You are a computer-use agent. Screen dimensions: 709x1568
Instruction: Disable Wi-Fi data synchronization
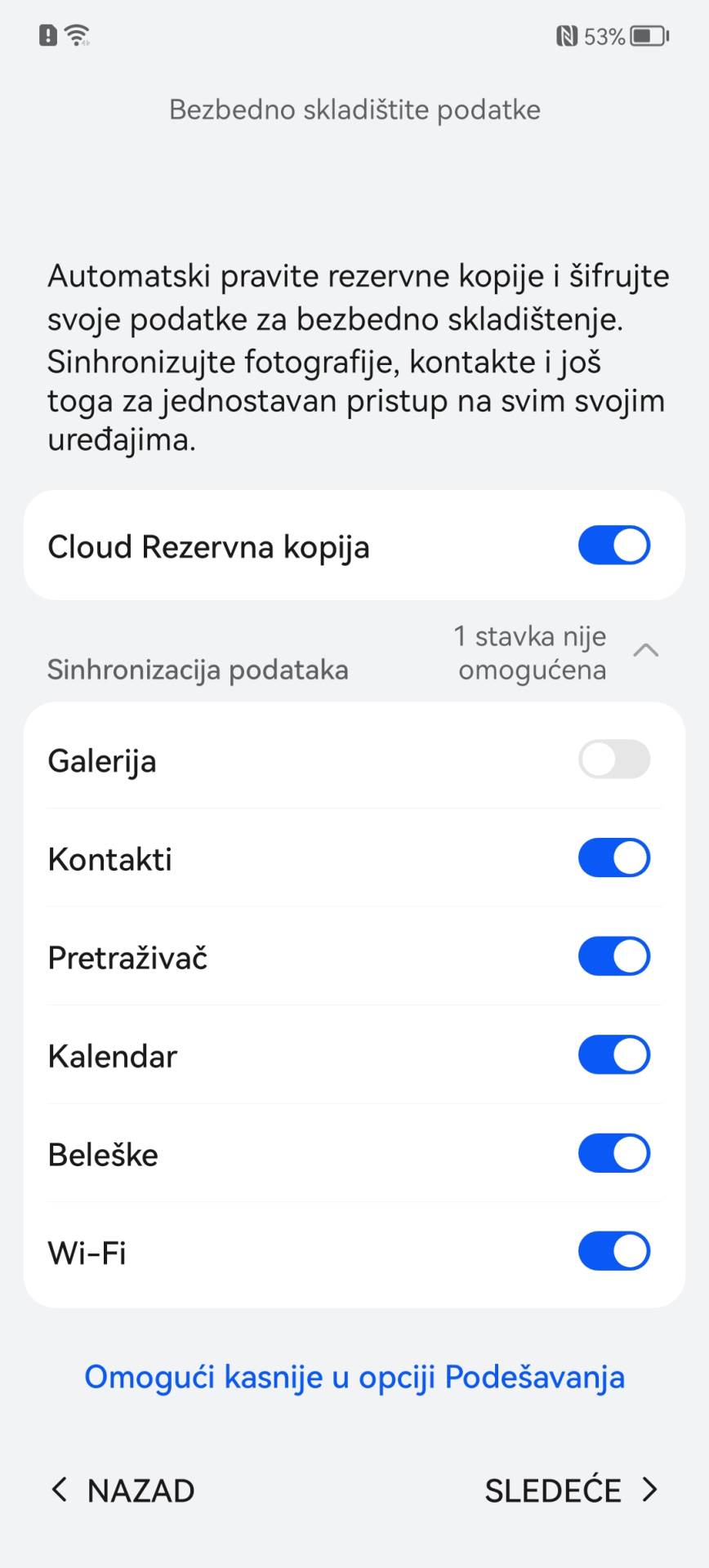613,1251
